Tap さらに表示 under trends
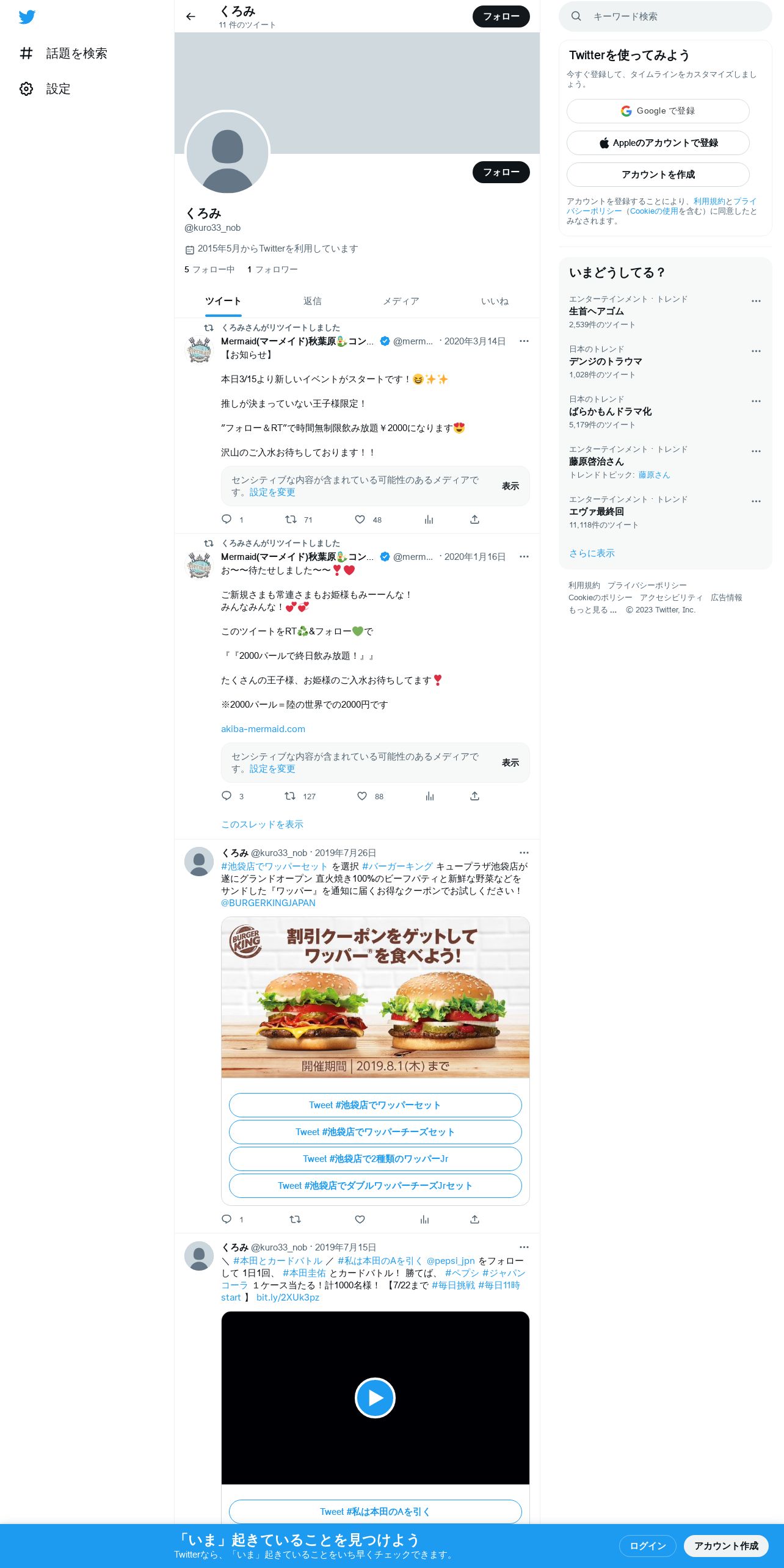The height and width of the screenshot is (1568, 784). coord(592,553)
